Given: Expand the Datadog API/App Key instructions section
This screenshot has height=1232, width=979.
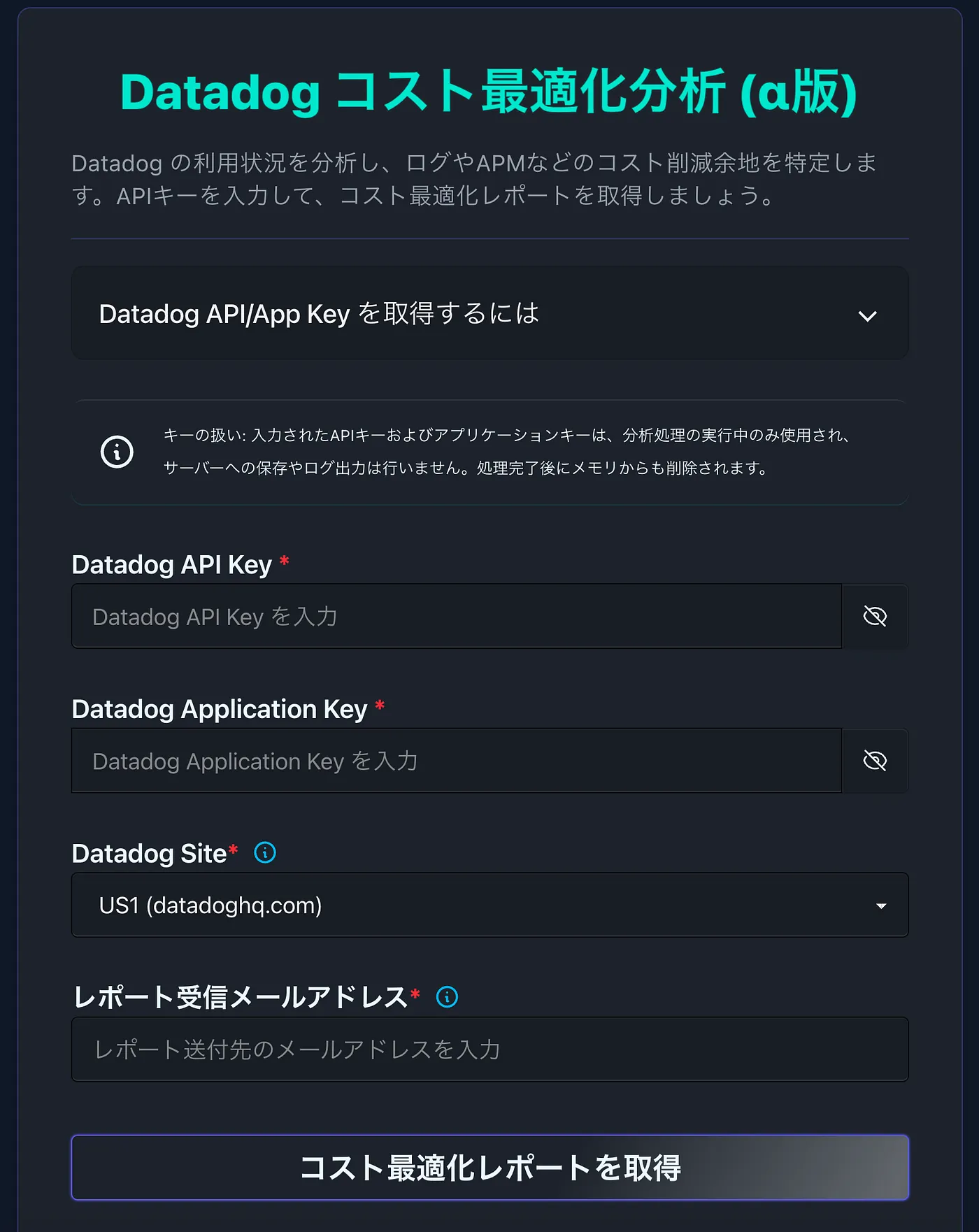Looking at the screenshot, I should [x=489, y=314].
